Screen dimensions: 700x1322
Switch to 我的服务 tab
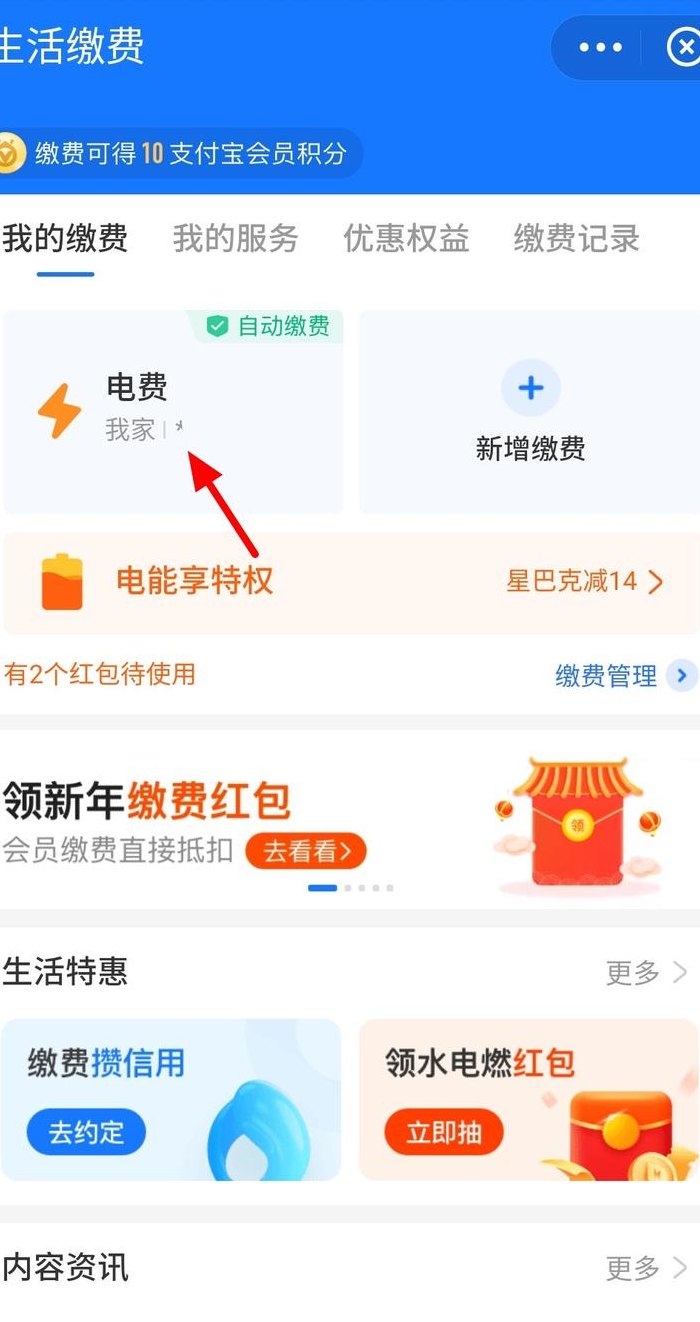pyautogui.click(x=236, y=239)
